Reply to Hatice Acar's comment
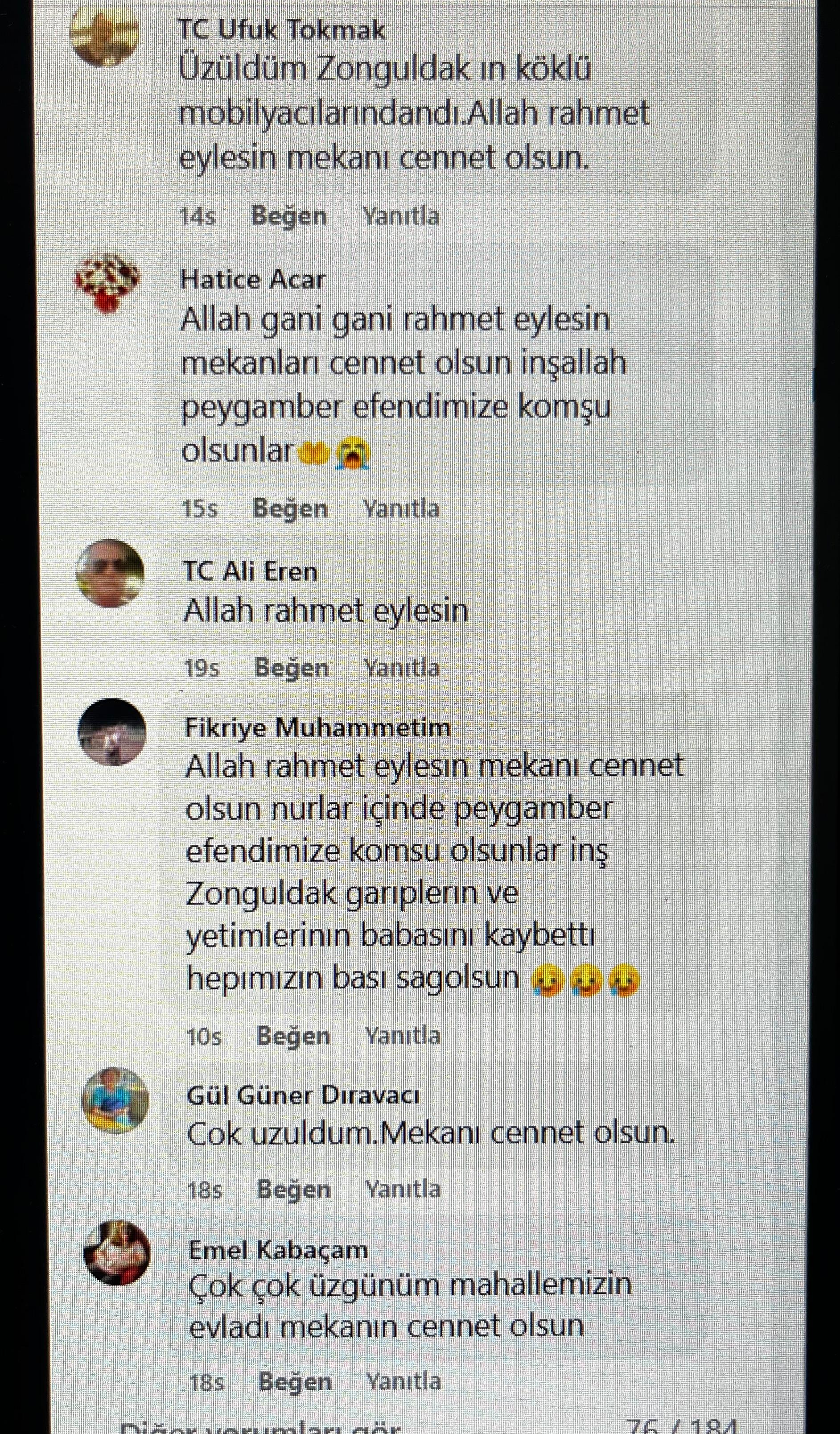 click(402, 508)
